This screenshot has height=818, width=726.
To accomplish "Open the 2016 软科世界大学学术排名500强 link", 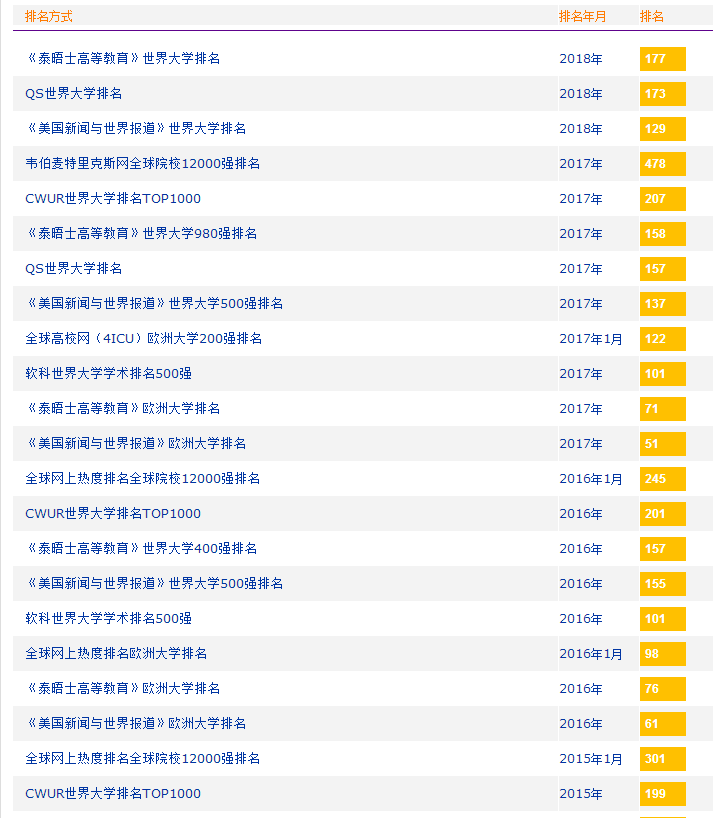I will (109, 619).
